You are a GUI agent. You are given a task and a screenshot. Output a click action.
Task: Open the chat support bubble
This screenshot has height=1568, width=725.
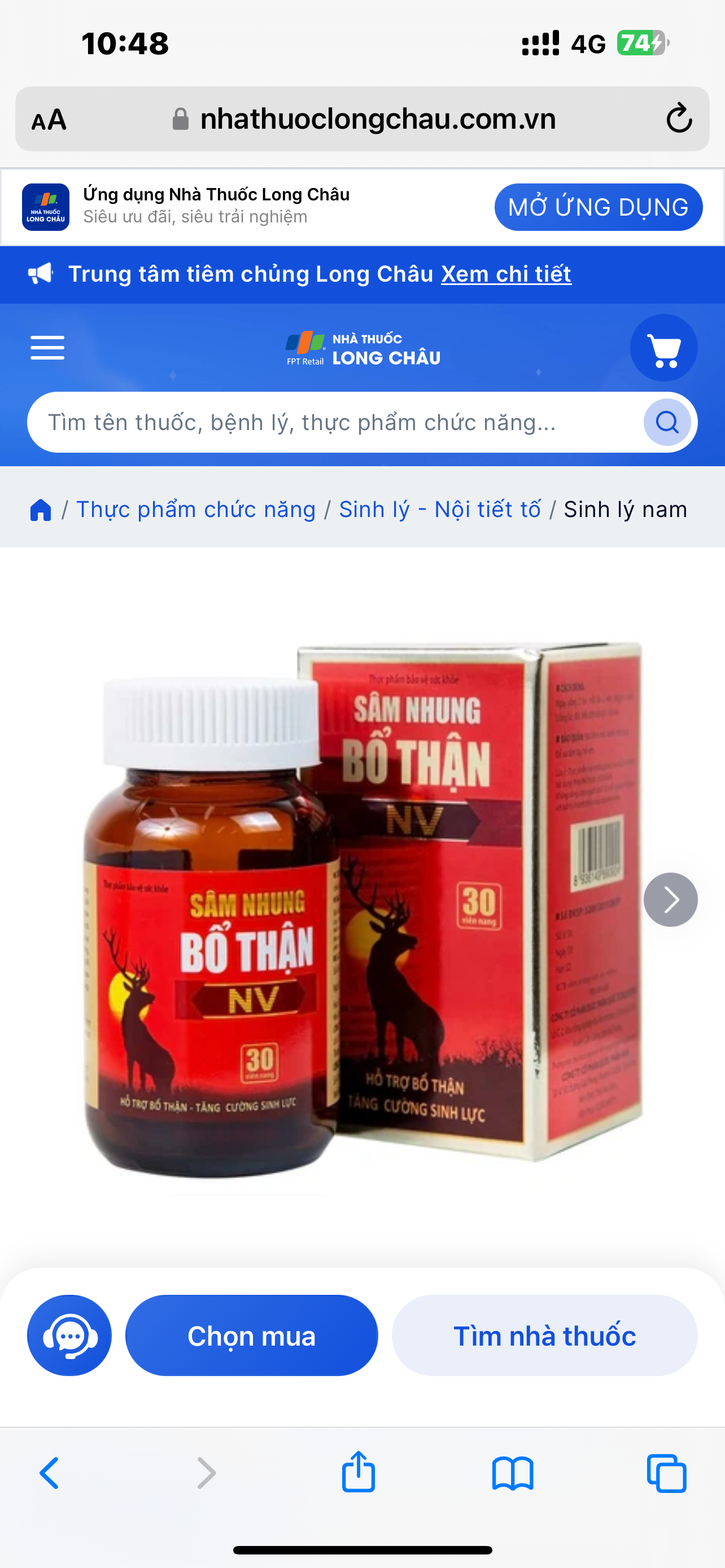(x=69, y=1335)
